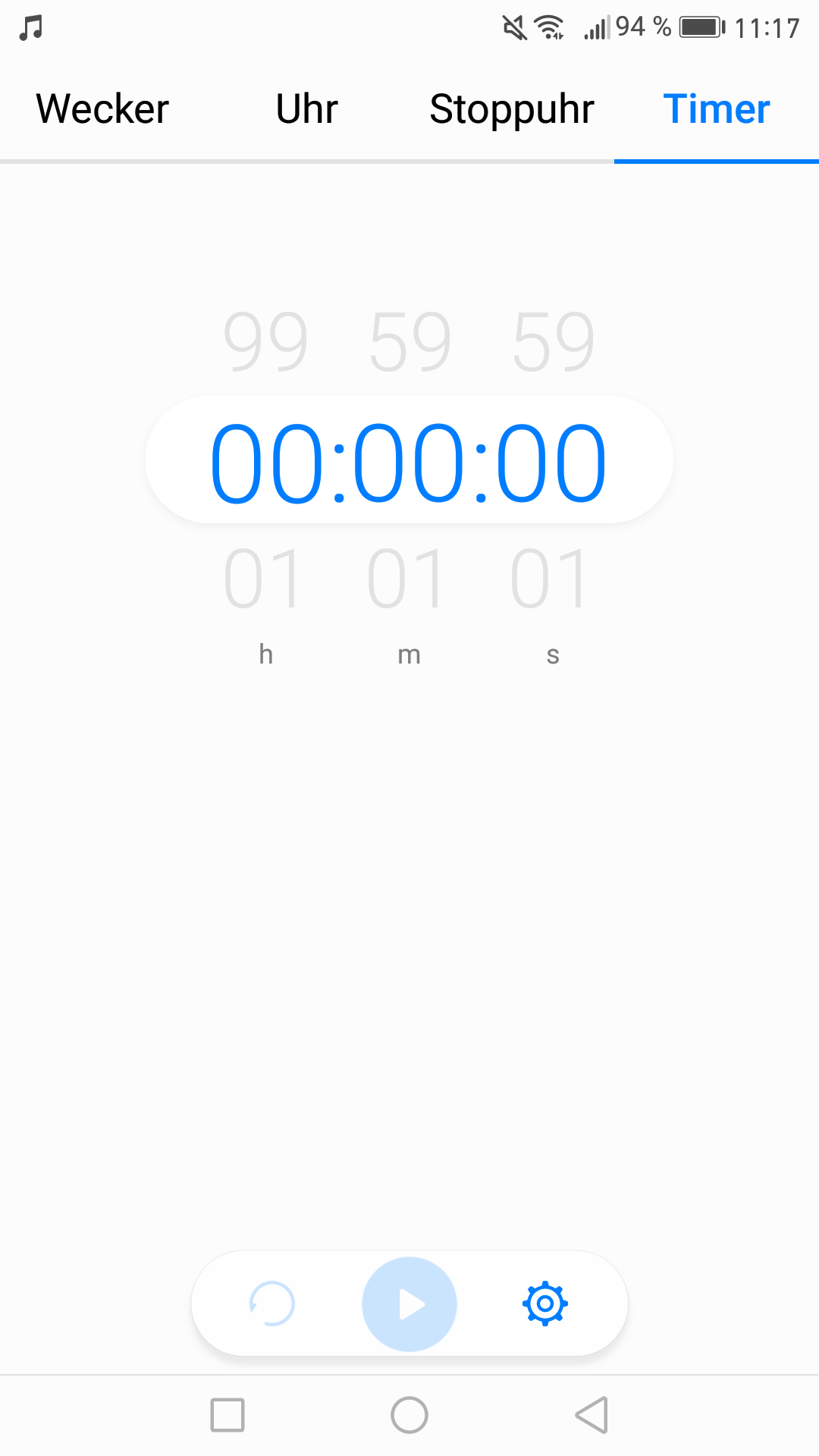
Task: Open timer settings gear
Action: tap(545, 1304)
